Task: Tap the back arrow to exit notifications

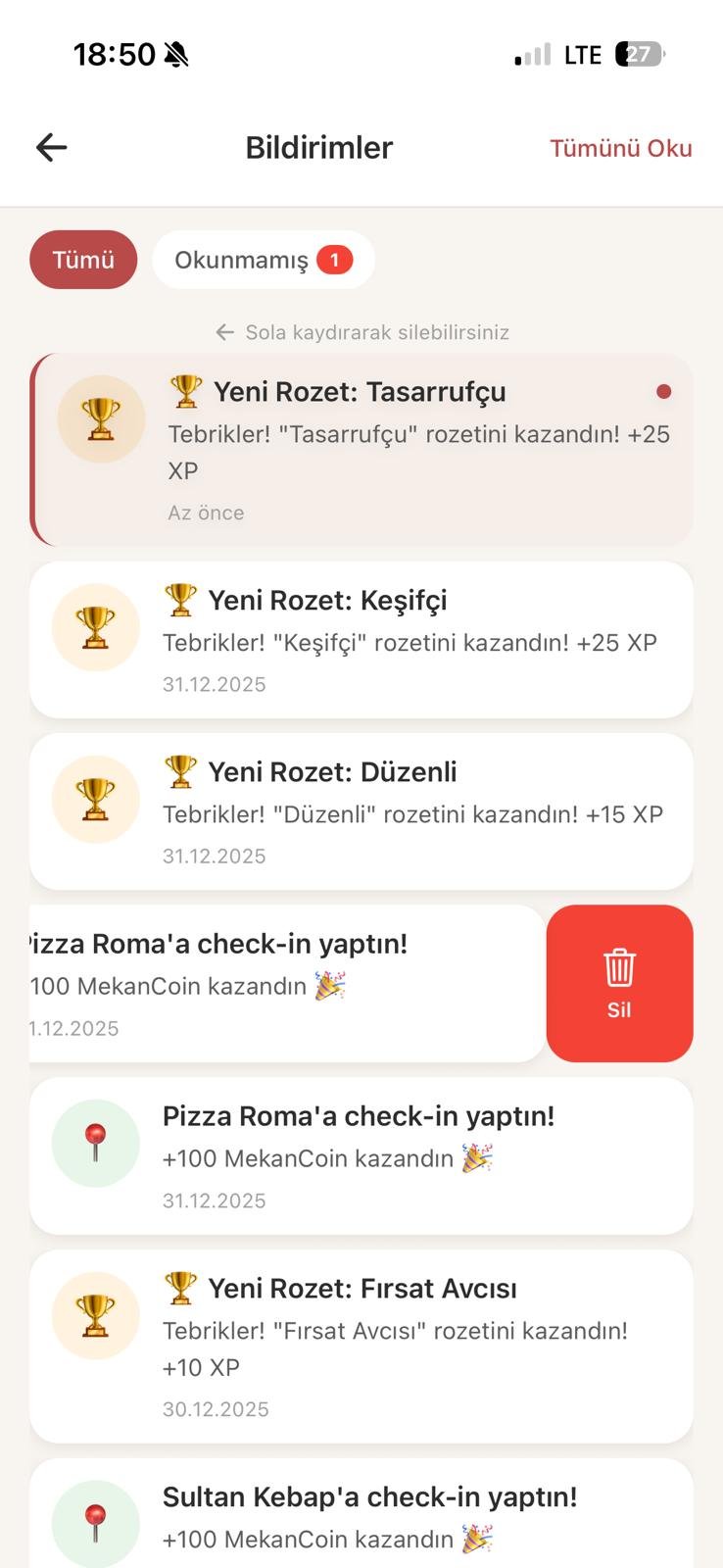Action: click(51, 147)
